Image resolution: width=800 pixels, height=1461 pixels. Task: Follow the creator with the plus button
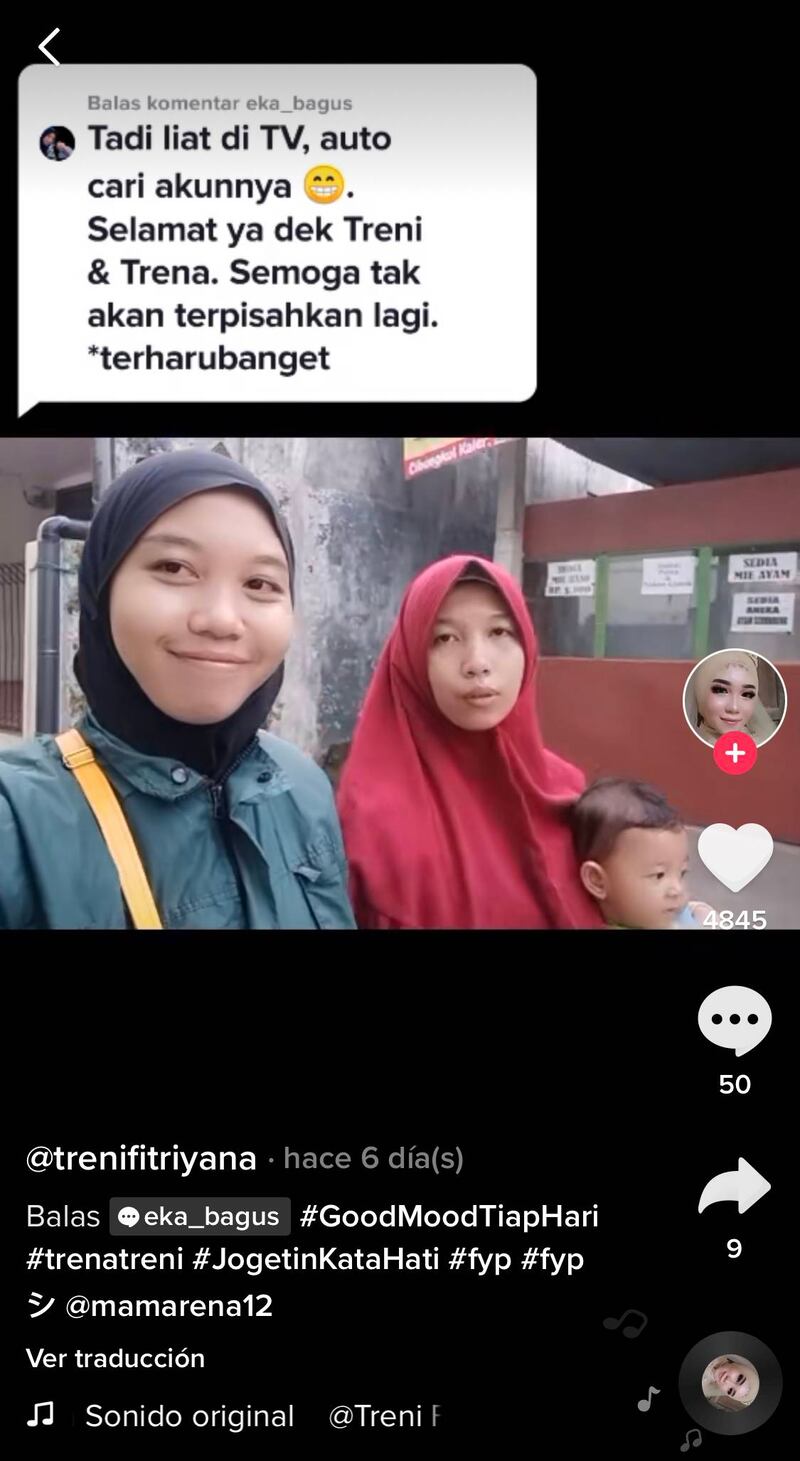point(735,752)
